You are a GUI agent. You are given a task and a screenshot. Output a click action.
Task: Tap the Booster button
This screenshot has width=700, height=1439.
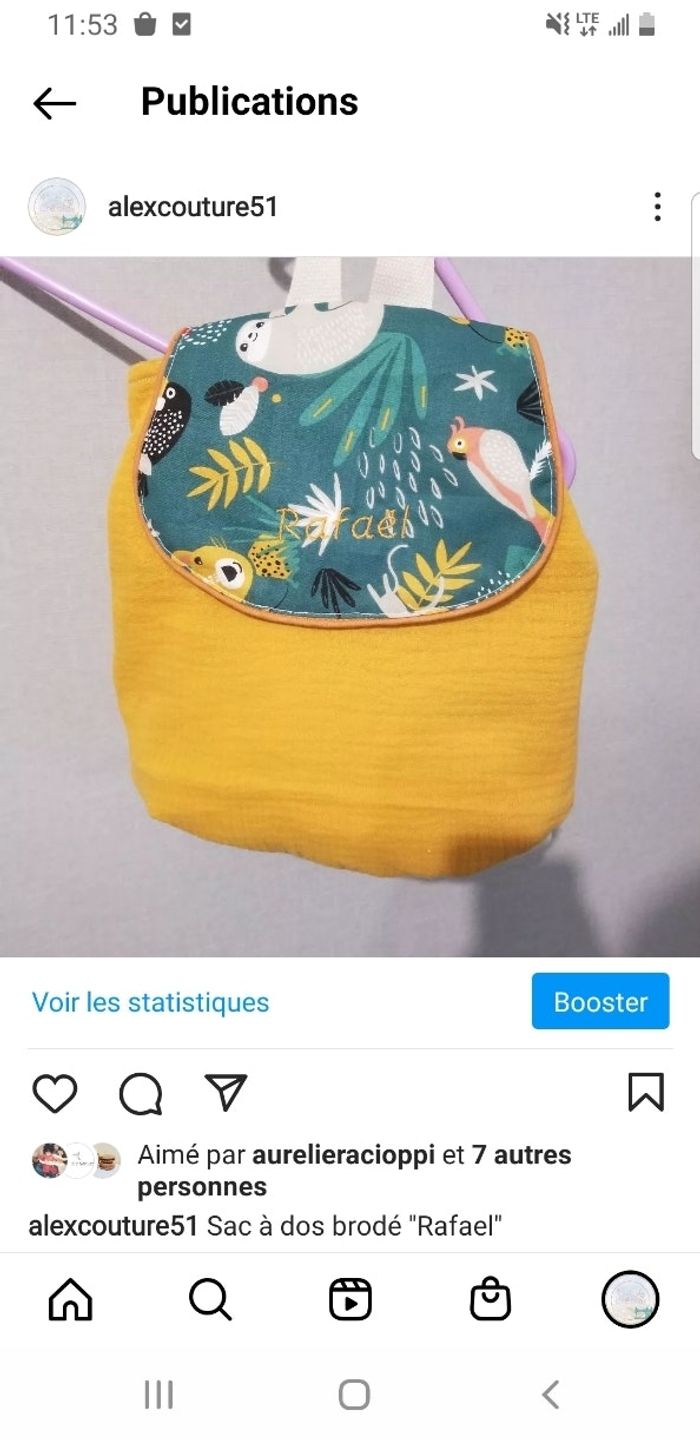coord(600,1001)
